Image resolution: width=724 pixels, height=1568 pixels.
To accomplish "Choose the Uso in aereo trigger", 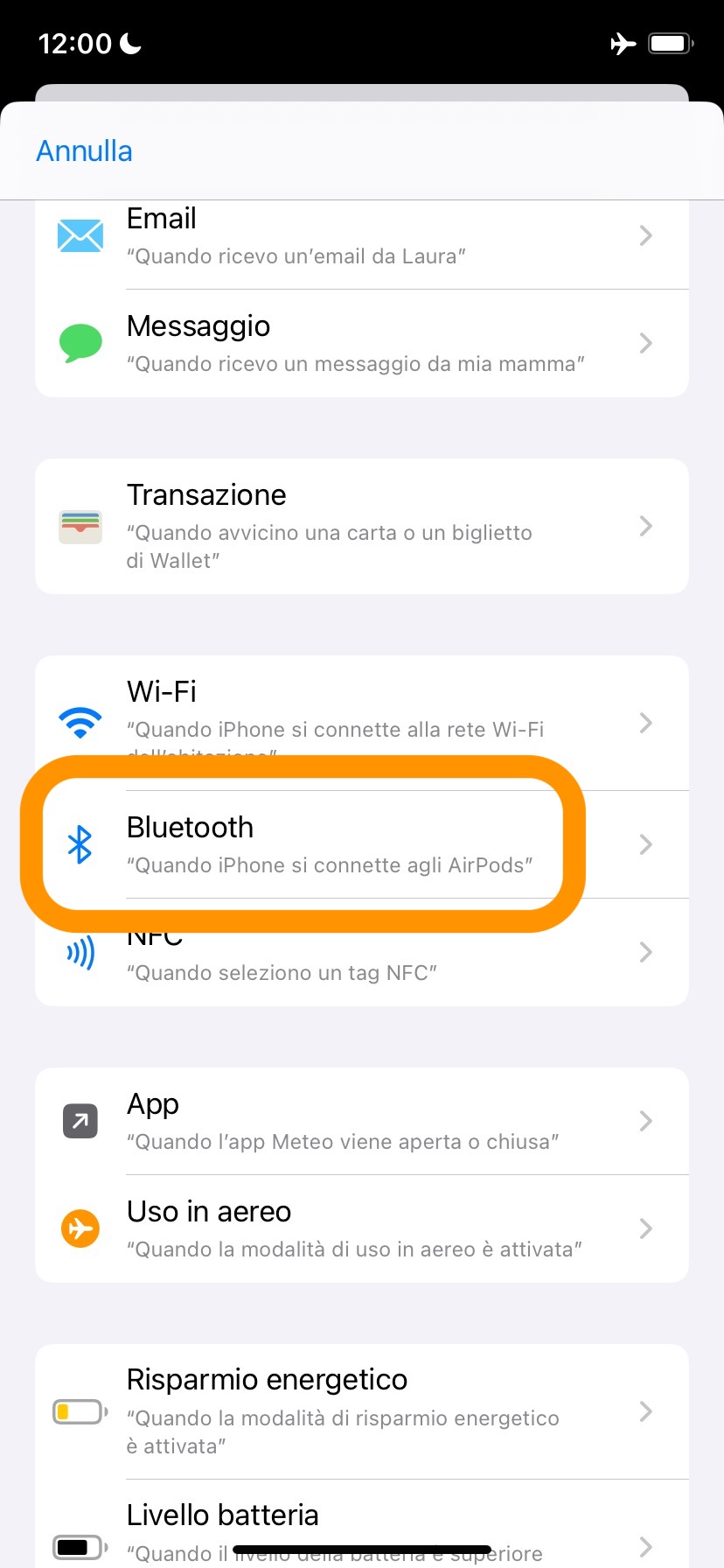I will [361, 1228].
